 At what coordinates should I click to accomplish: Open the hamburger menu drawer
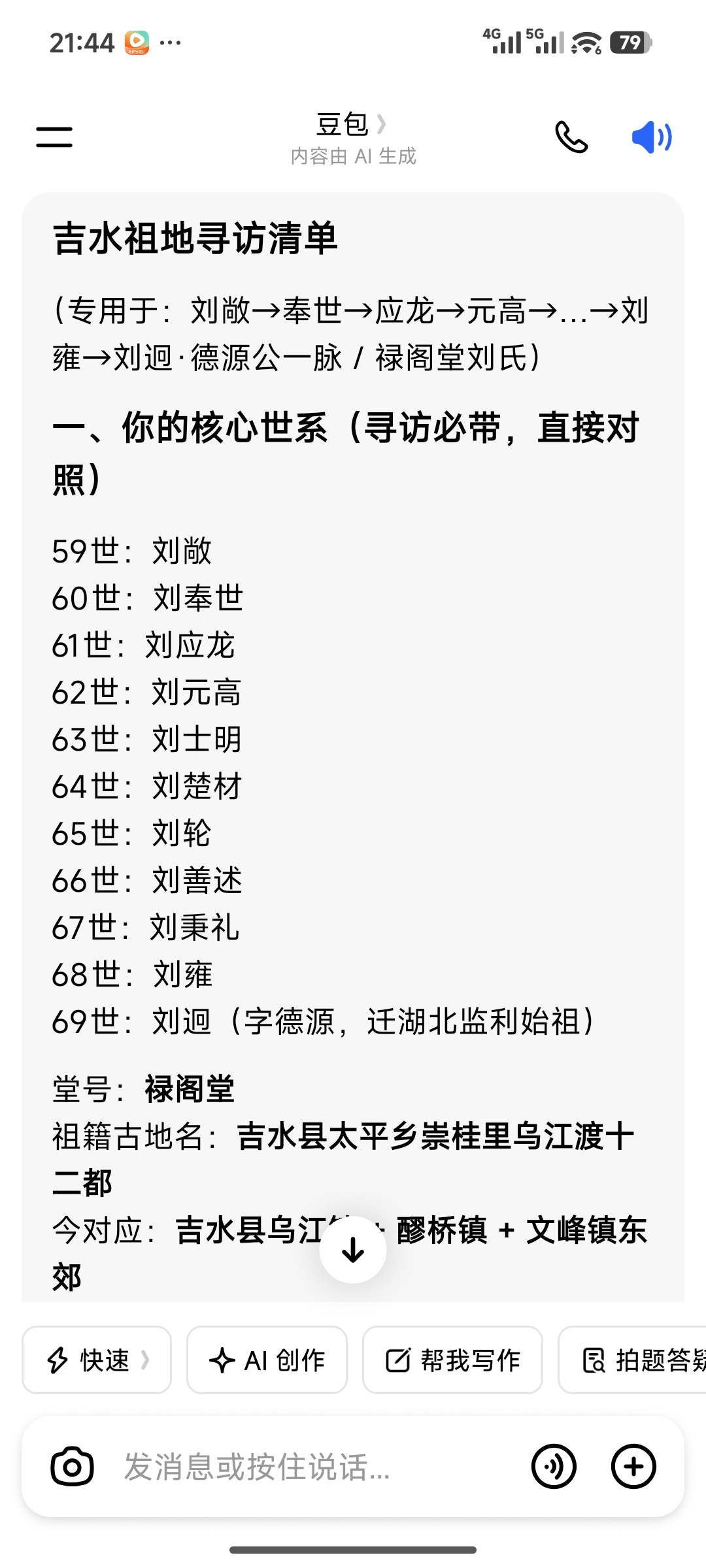[x=54, y=137]
